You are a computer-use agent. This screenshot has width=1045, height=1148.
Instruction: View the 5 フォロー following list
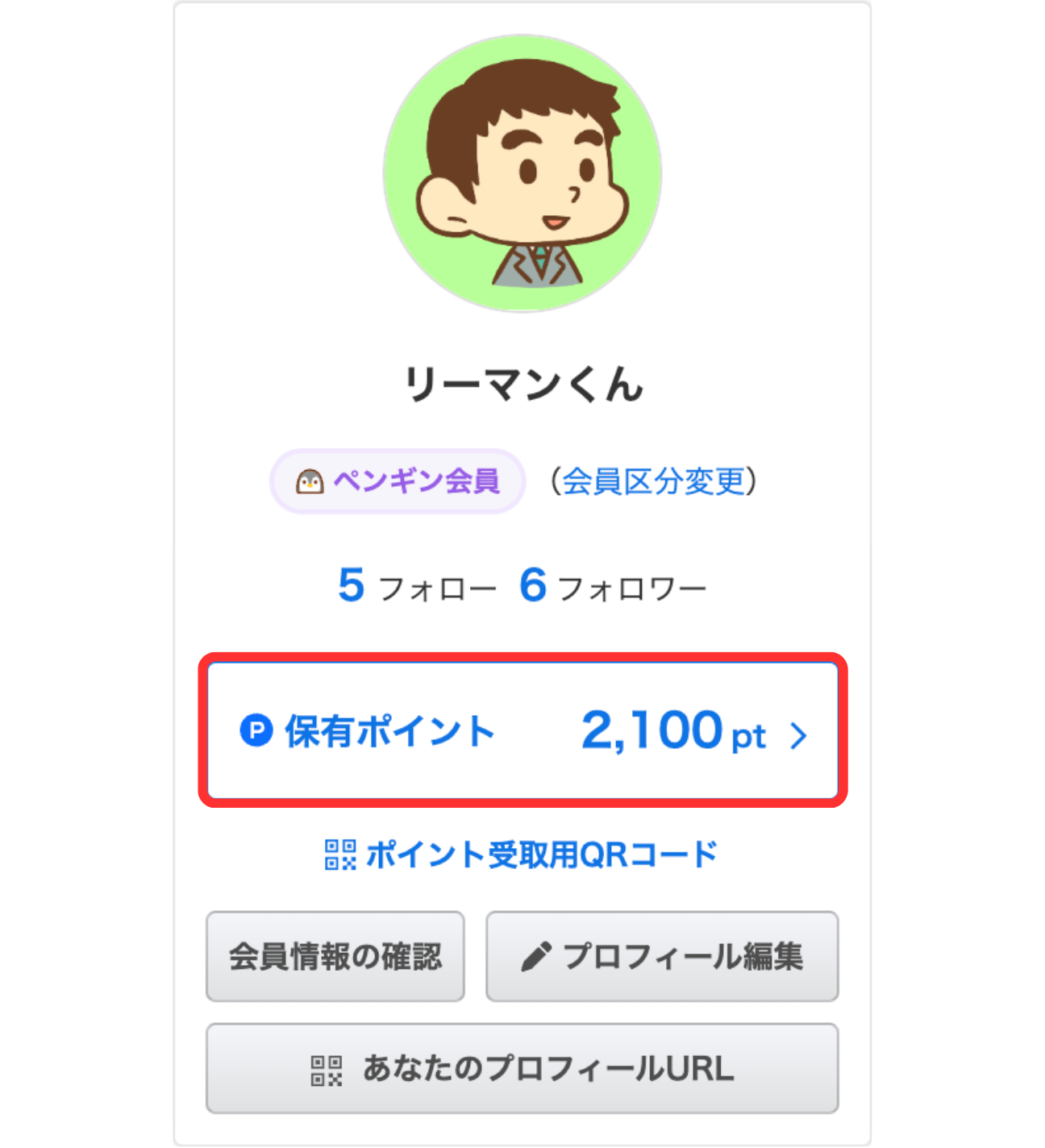pyautogui.click(x=417, y=586)
